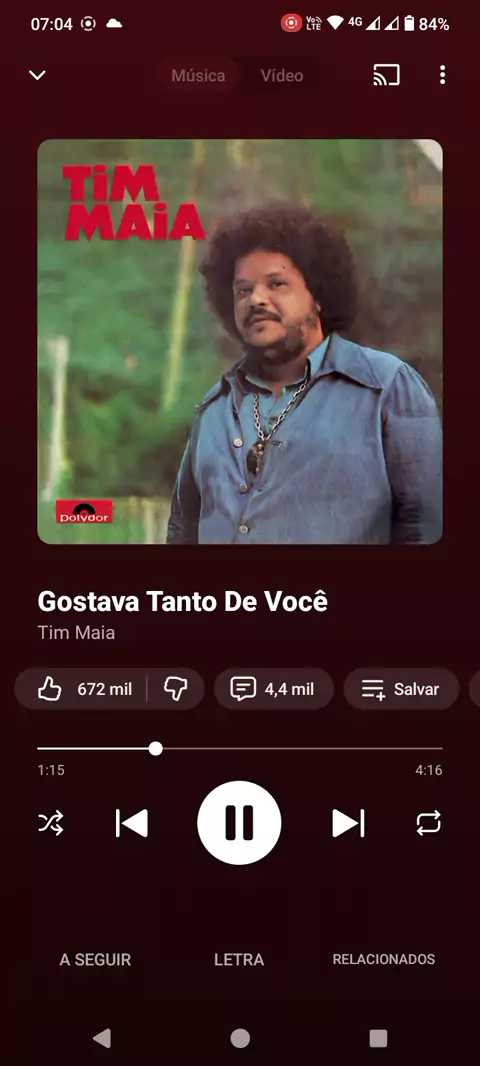
Task: Select the Música tab
Action: pos(198,75)
